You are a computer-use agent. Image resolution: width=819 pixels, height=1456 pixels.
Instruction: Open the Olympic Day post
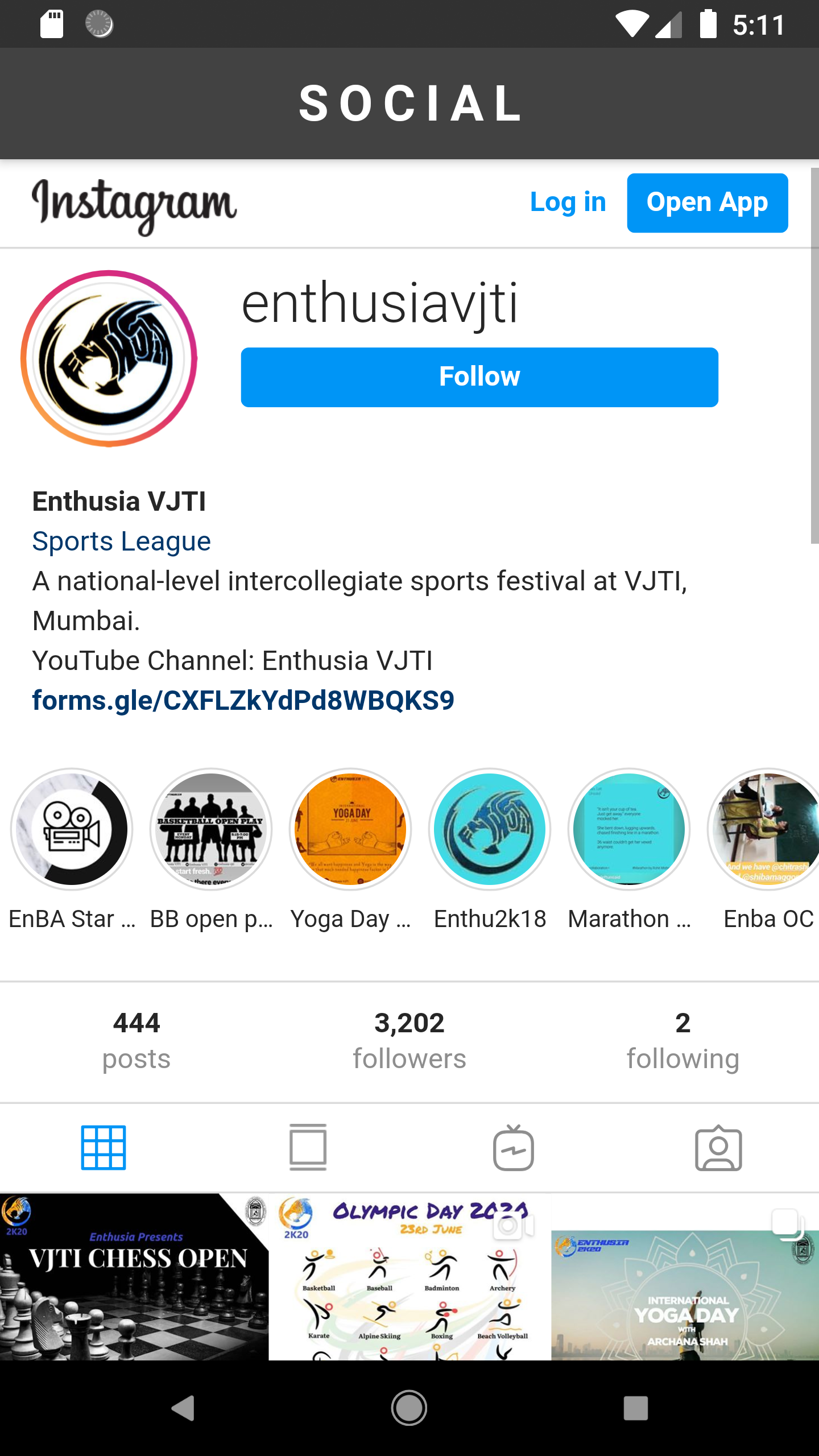pyautogui.click(x=409, y=1276)
